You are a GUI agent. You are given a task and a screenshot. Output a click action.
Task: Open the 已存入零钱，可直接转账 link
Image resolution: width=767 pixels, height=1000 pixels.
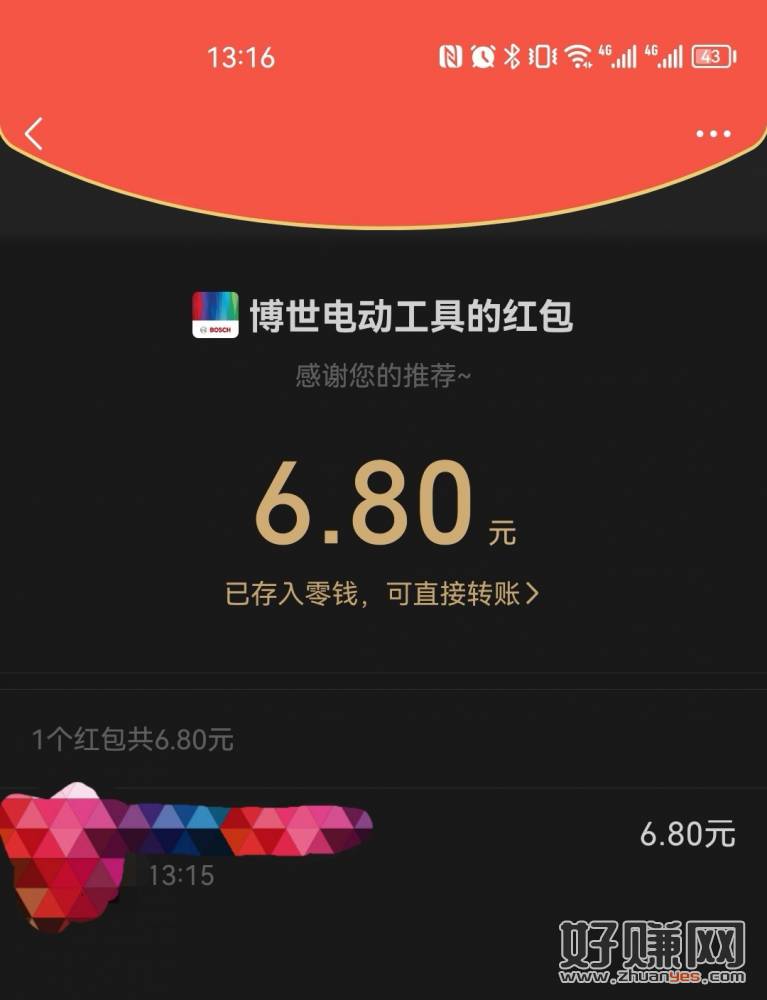(x=382, y=594)
